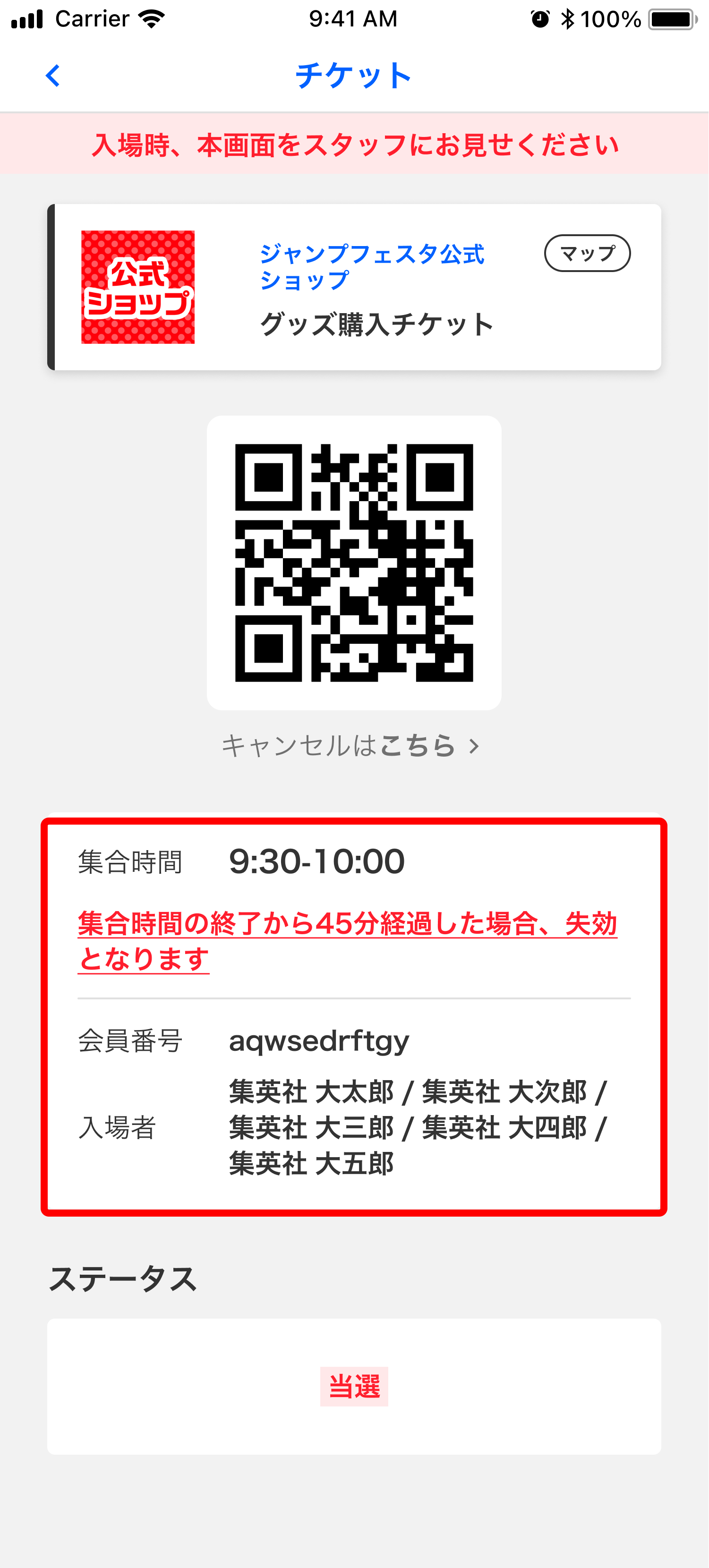The height and width of the screenshot is (1568, 709).
Task: Open the マップ button
Action: click(x=587, y=253)
